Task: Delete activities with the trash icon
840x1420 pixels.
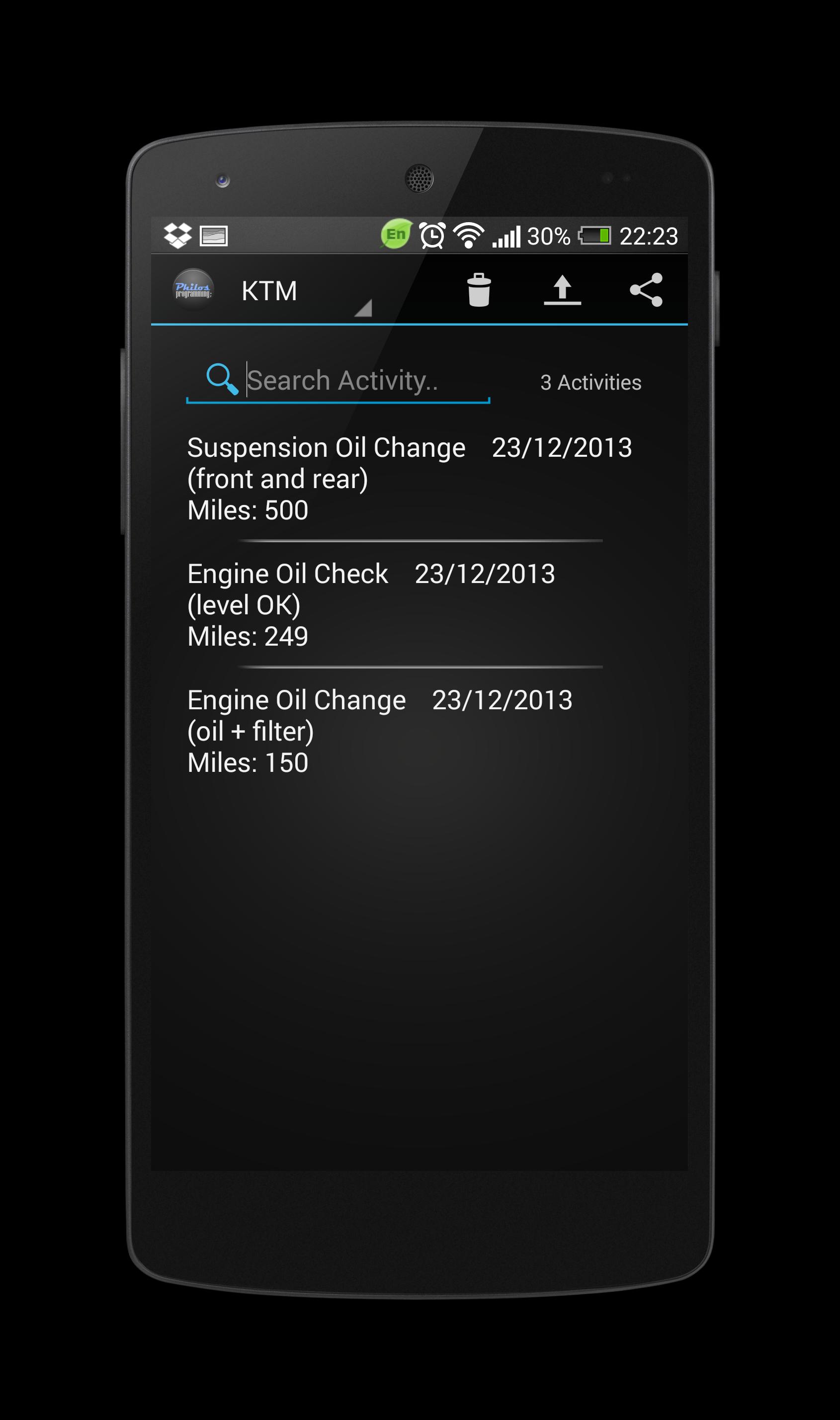Action: click(478, 290)
